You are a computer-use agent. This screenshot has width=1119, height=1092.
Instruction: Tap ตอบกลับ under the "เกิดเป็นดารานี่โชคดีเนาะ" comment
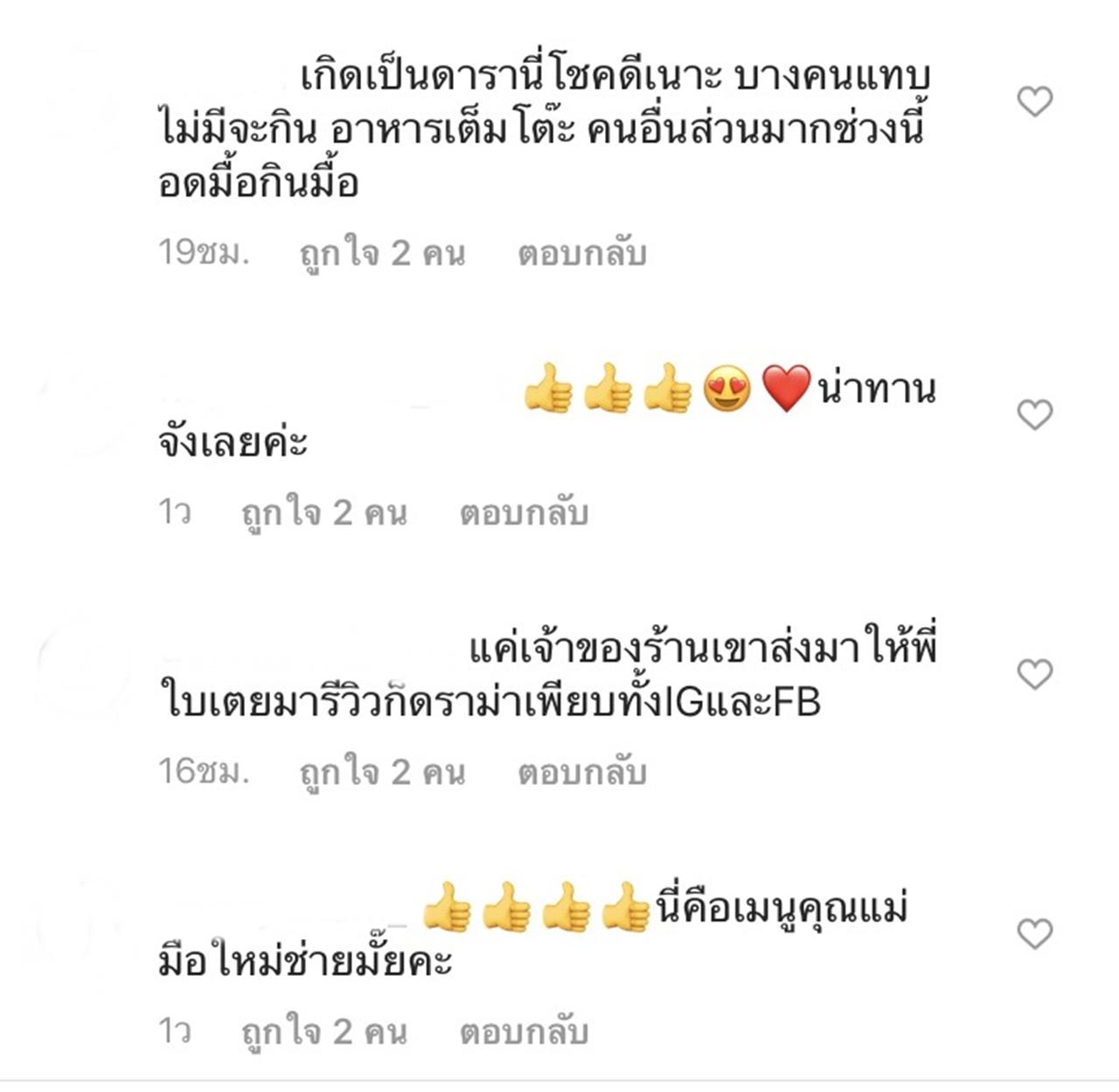581,254
